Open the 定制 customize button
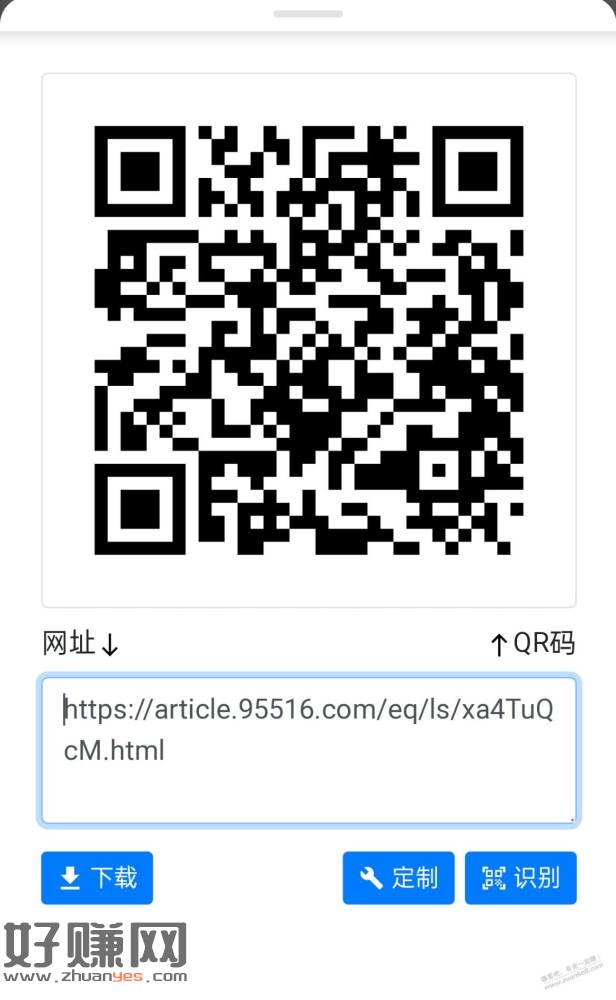Viewport: 616px width, 1000px height. [398, 878]
